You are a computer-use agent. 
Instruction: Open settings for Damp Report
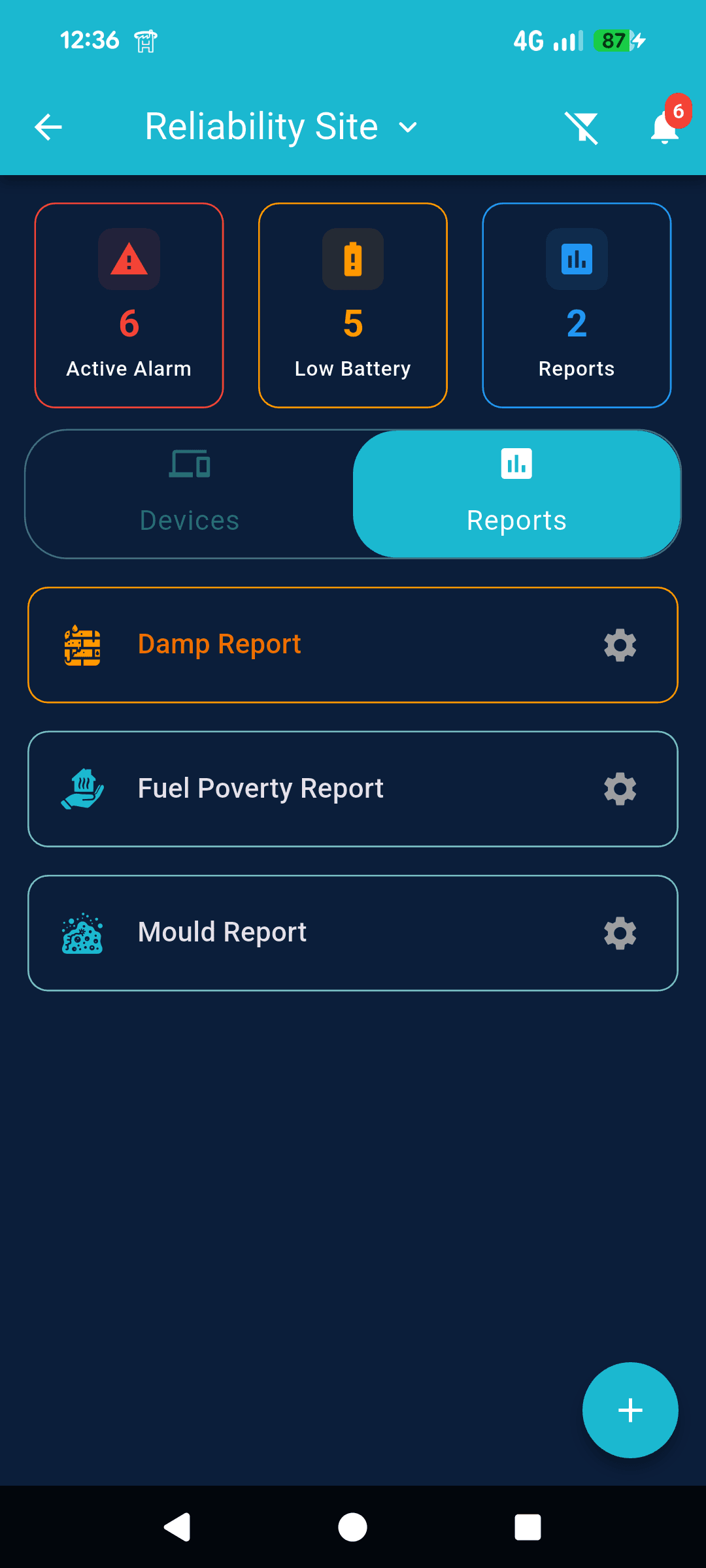620,645
